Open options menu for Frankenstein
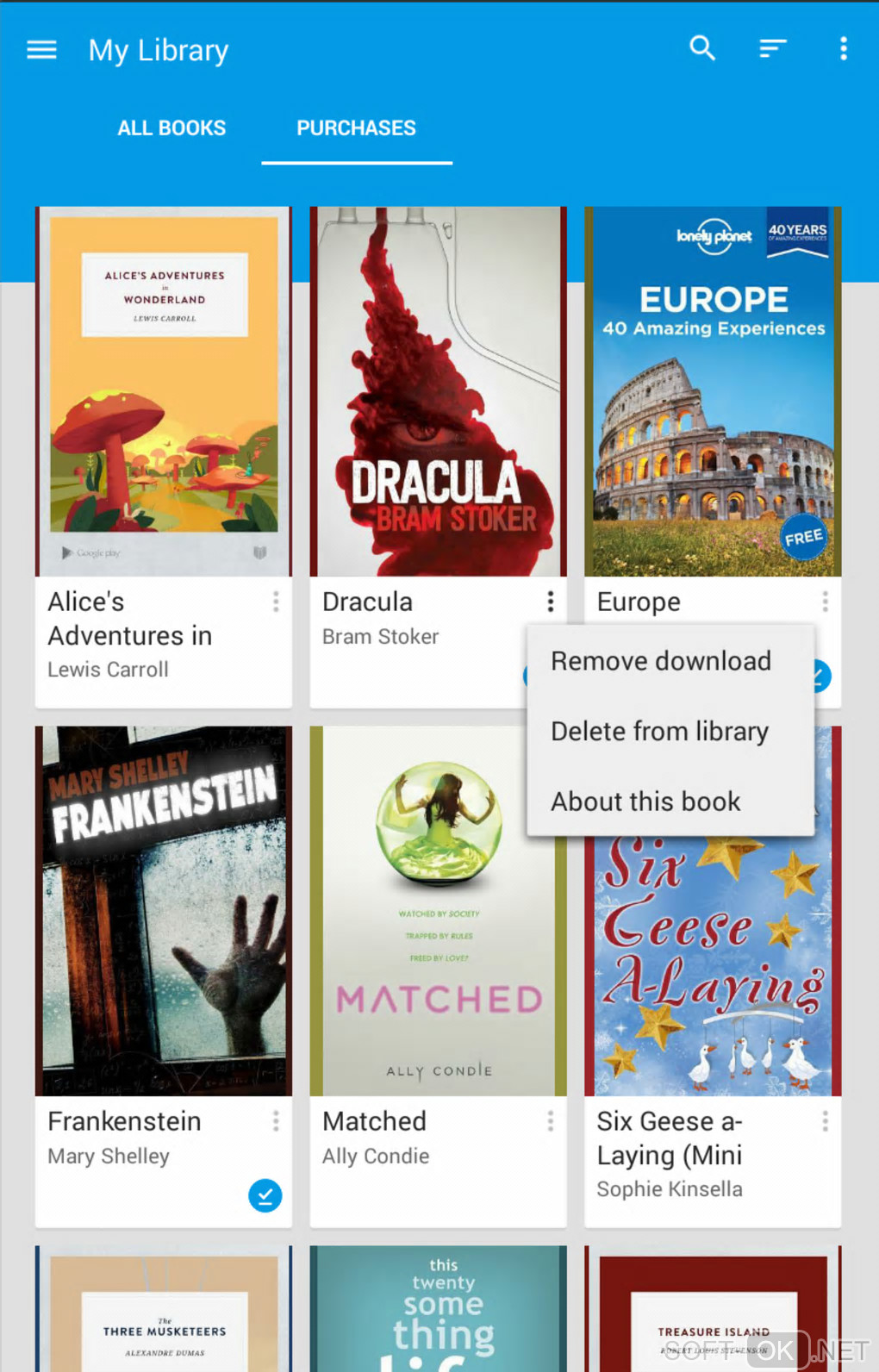 (x=276, y=1121)
